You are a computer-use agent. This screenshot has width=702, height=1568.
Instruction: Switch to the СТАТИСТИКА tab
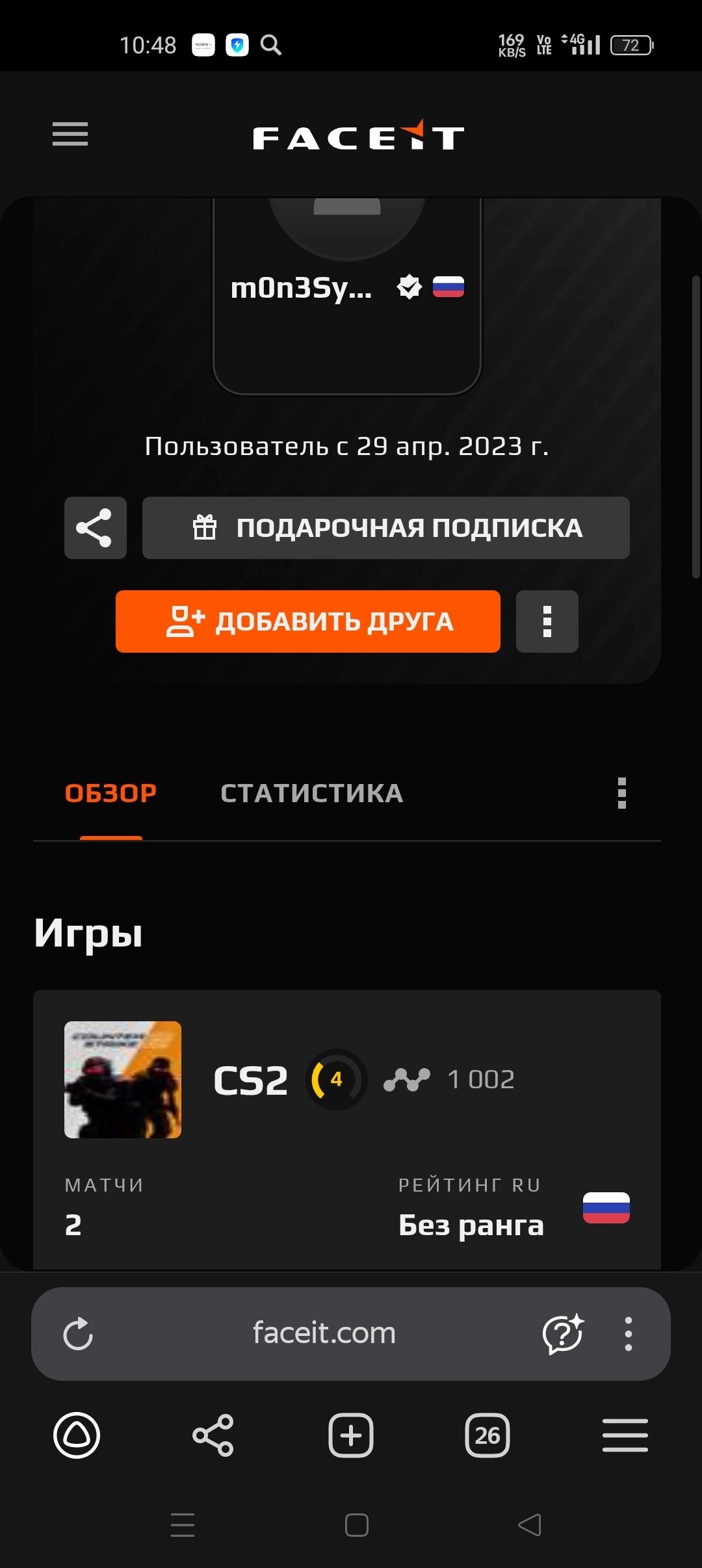click(312, 793)
